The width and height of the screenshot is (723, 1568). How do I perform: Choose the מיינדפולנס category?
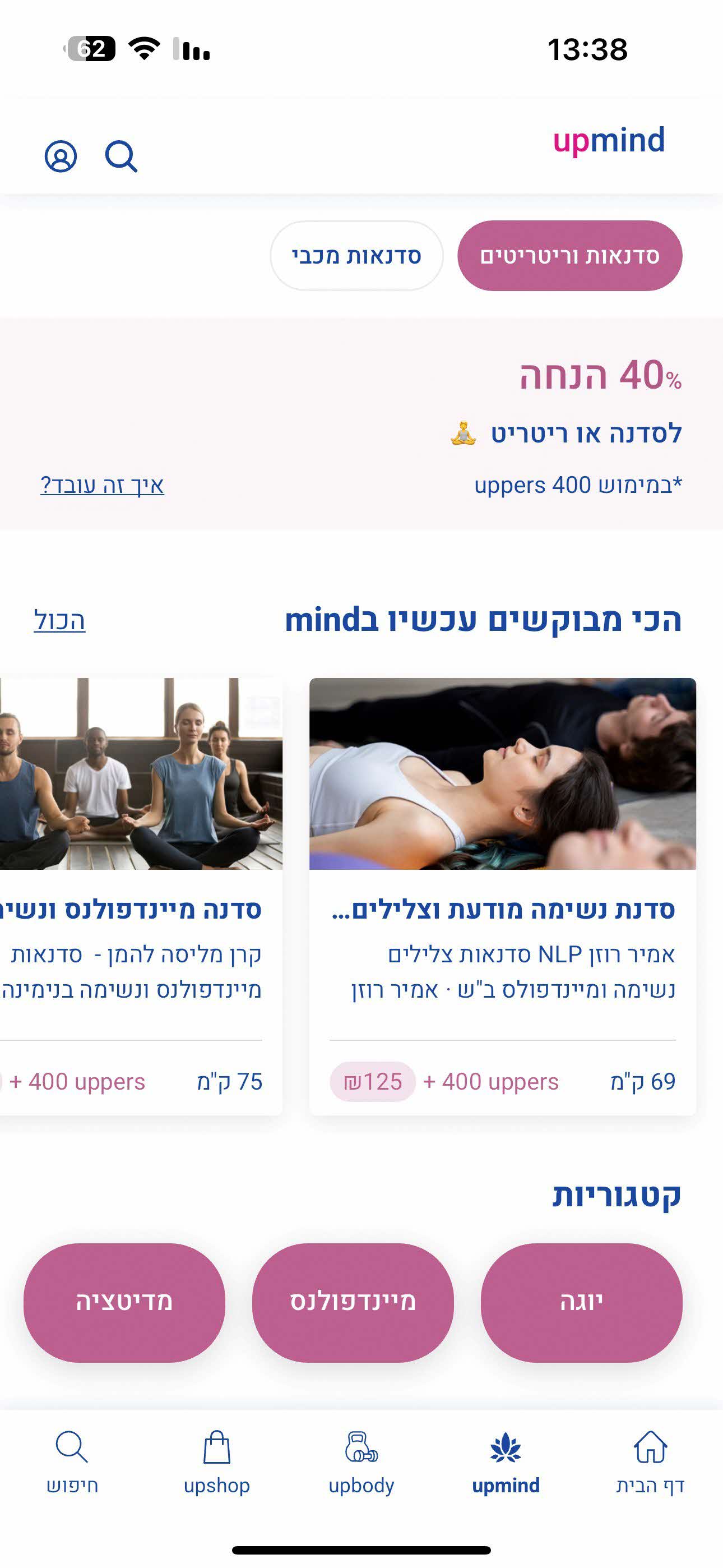tap(353, 1302)
